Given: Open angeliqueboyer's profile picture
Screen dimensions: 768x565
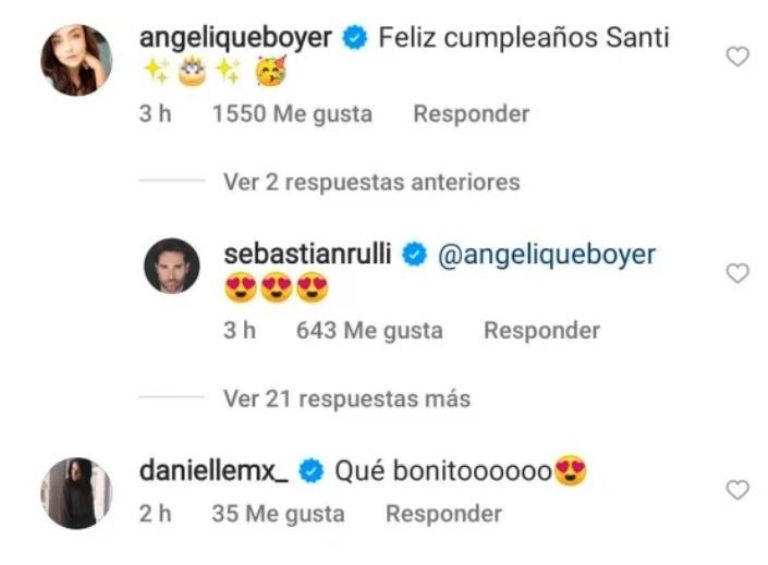Looking at the screenshot, I should pyautogui.click(x=76, y=60).
